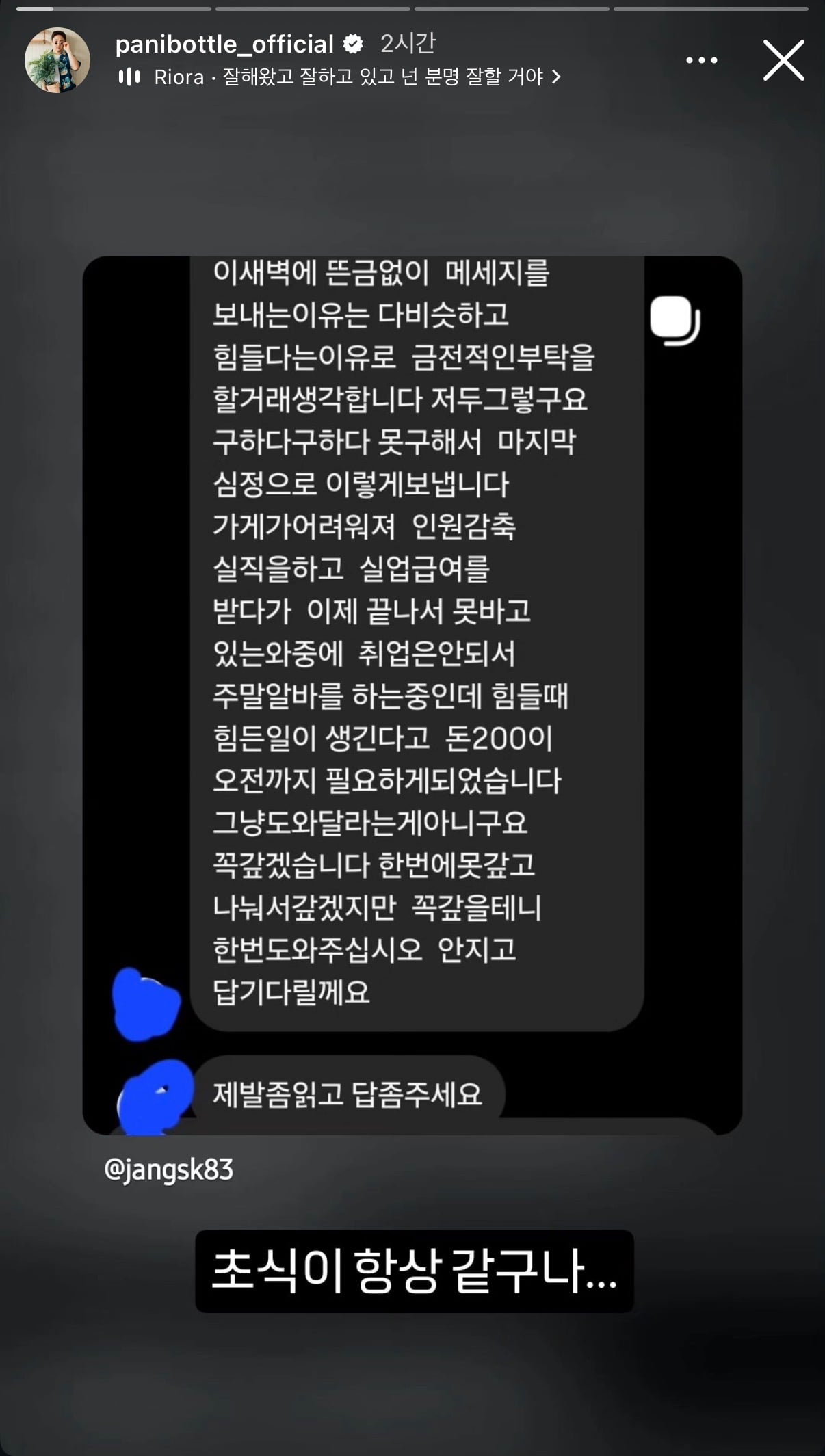Open the story's three-dot options menu
825x1456 pixels.
point(702,60)
